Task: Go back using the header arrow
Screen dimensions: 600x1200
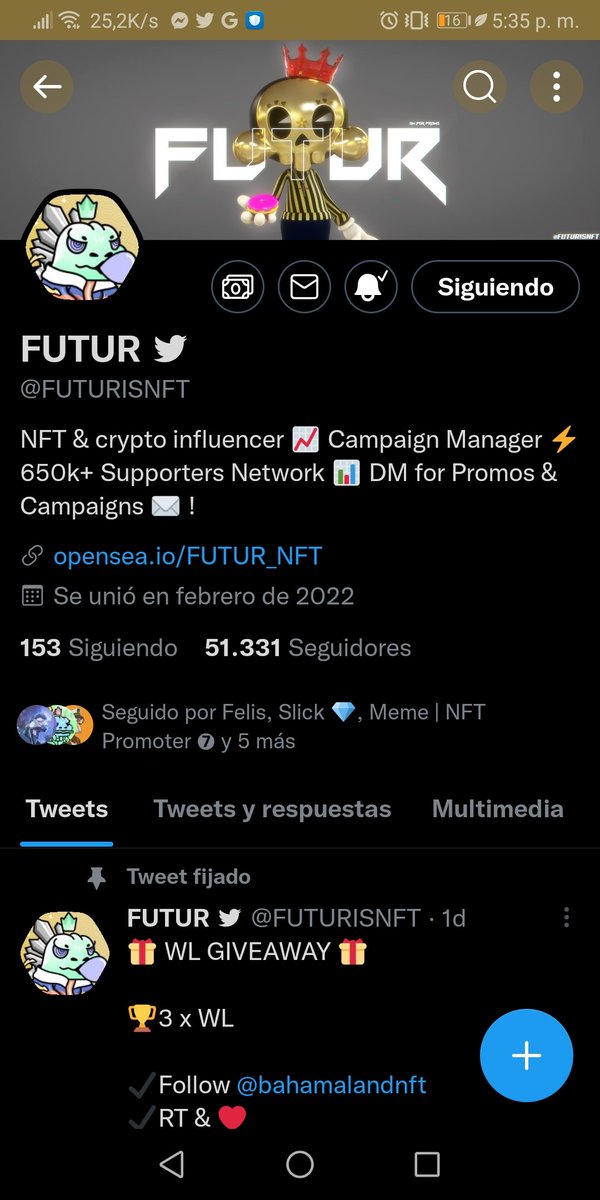Action: click(x=47, y=87)
